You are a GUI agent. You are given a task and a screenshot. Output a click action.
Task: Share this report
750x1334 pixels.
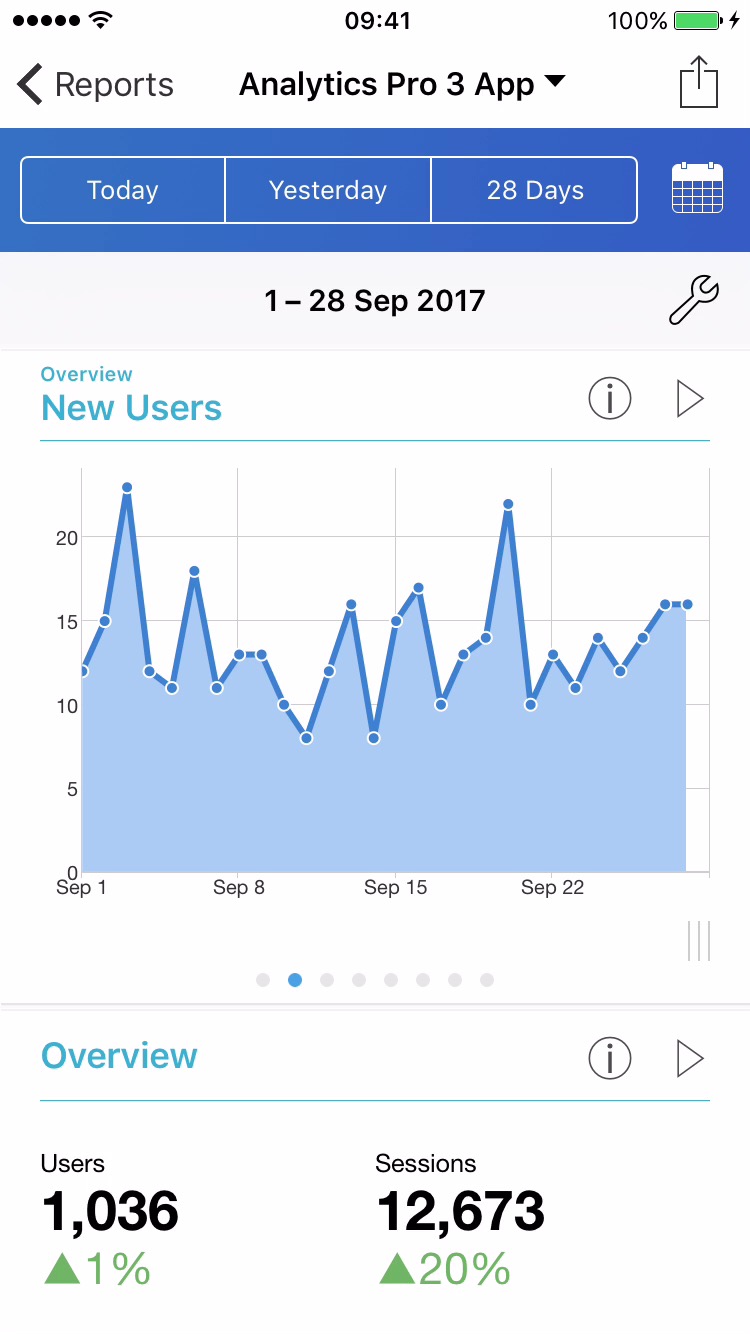(699, 83)
